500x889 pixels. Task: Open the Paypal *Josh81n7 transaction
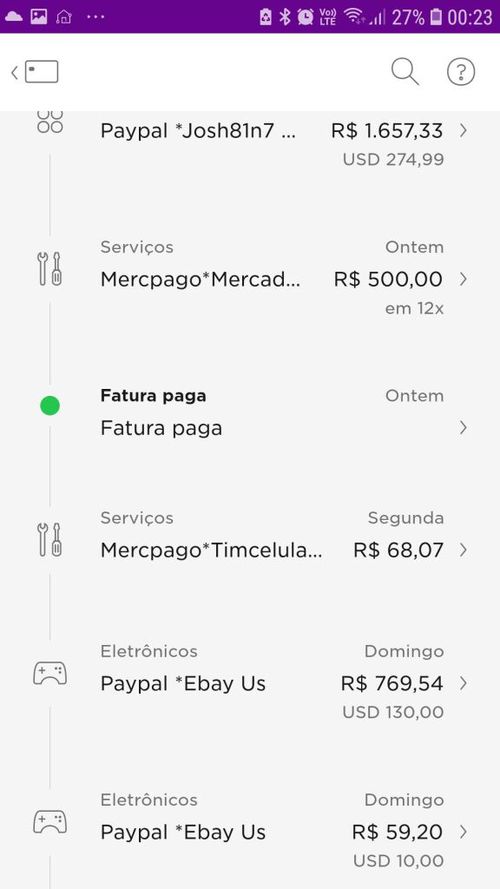click(250, 139)
